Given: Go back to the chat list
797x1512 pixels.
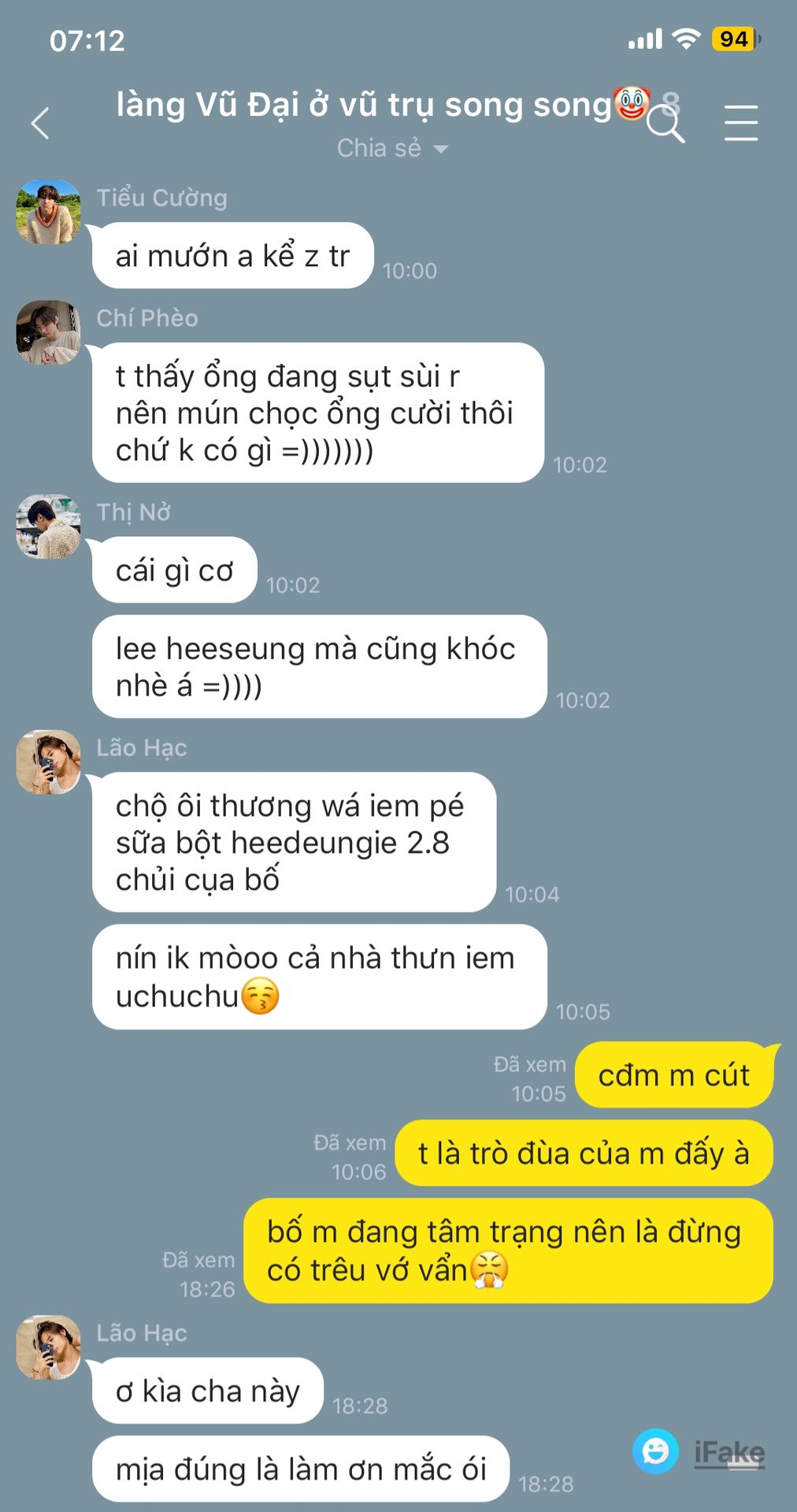Looking at the screenshot, I should click(41, 124).
